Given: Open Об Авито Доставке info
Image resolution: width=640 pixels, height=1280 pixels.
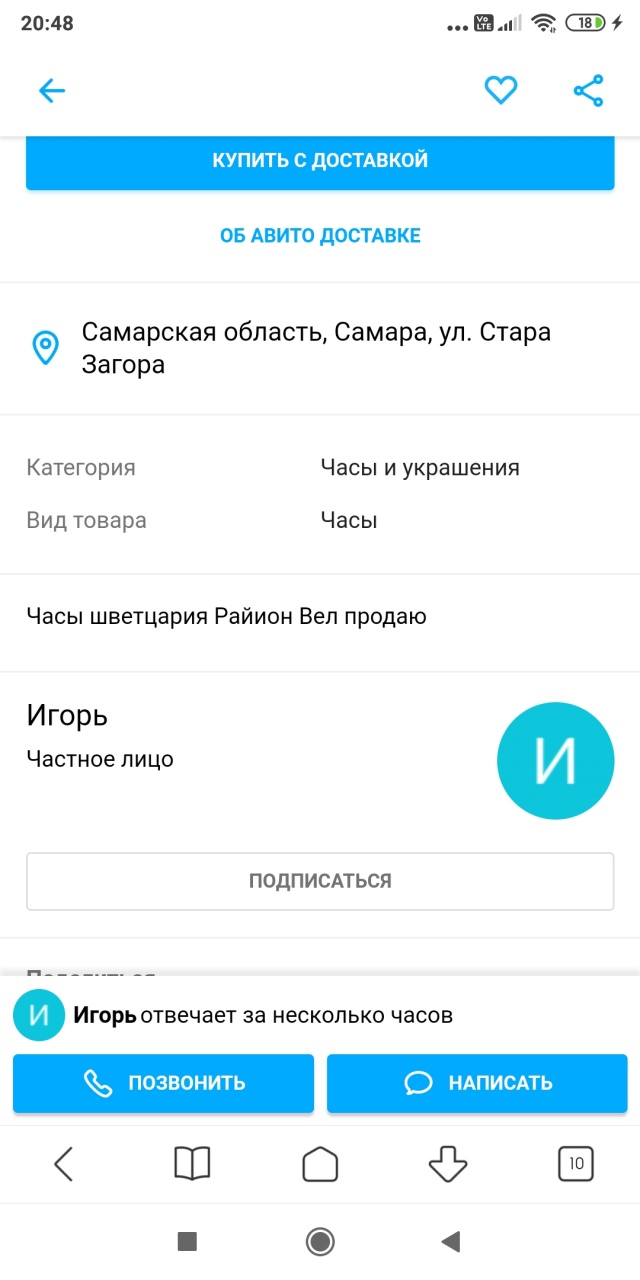Looking at the screenshot, I should [x=320, y=236].
